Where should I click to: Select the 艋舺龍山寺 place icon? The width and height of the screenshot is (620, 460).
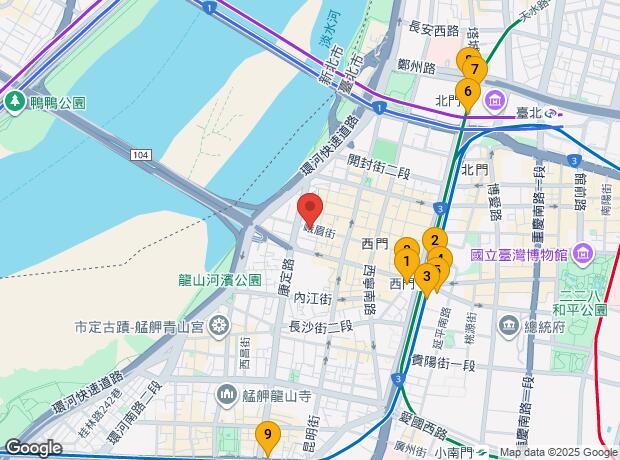click(x=222, y=394)
